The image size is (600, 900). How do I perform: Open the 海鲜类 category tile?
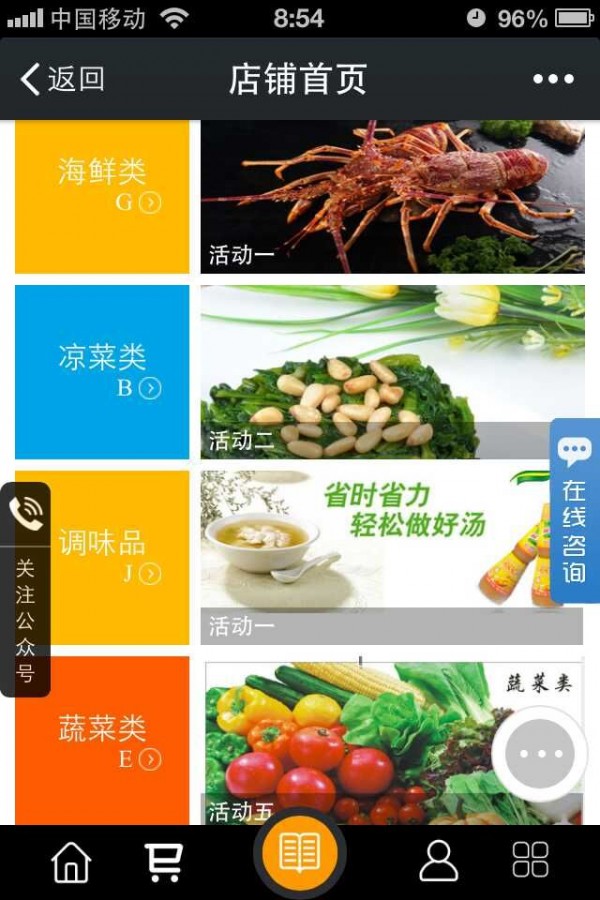[102, 195]
